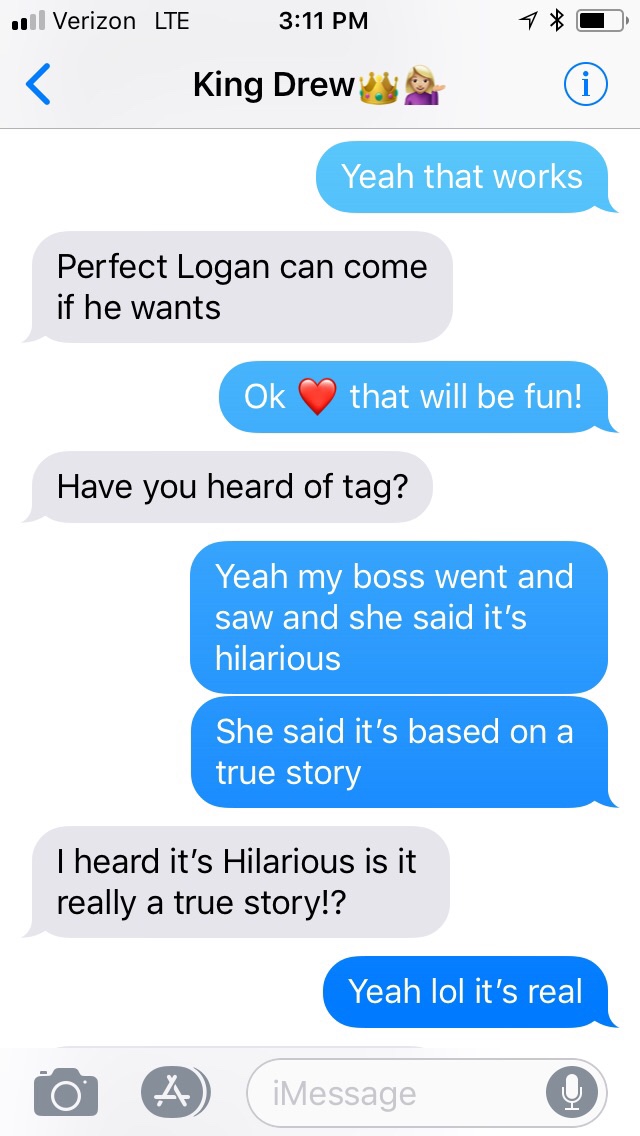This screenshot has width=640, height=1136.
Task: Go back to the messages list
Action: (37, 85)
